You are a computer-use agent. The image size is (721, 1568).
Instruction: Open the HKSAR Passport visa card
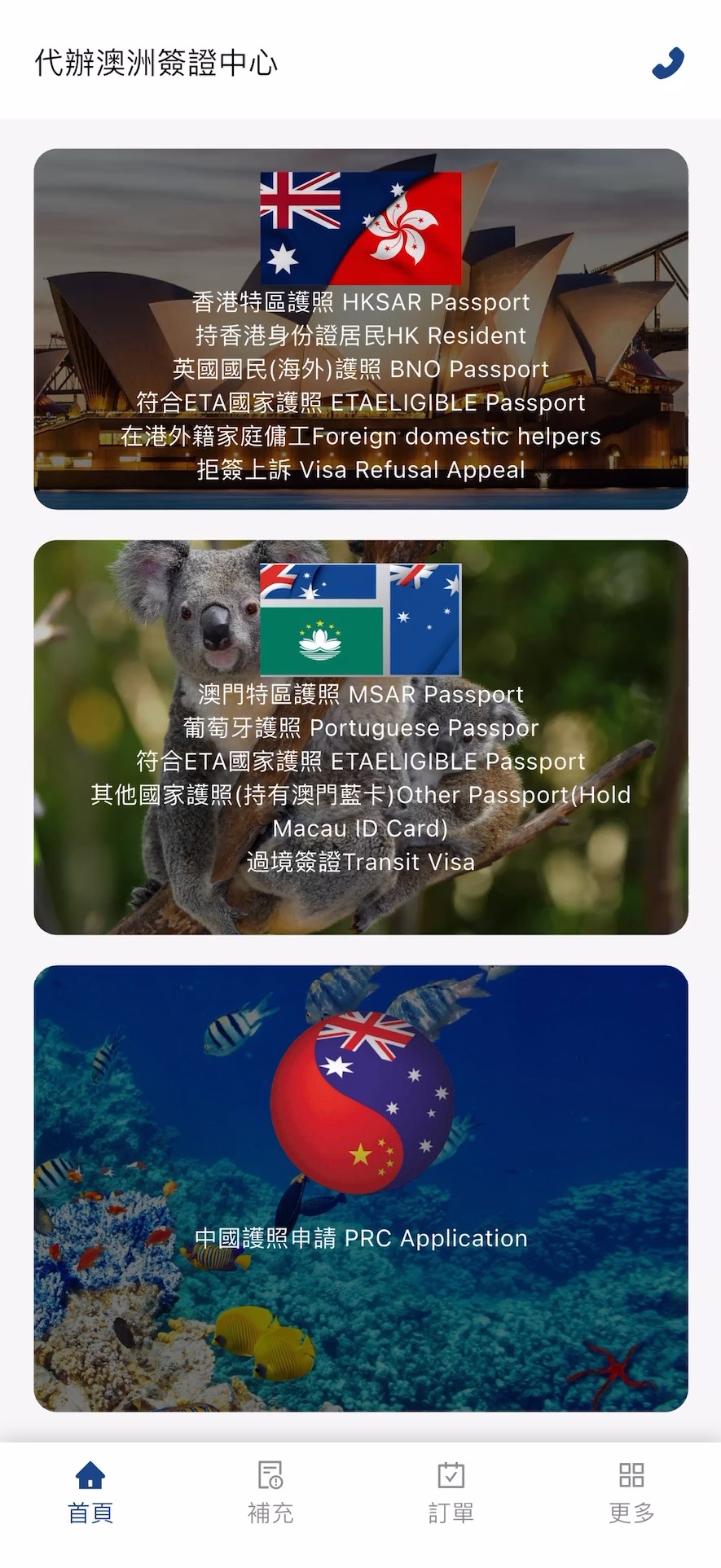click(x=361, y=329)
